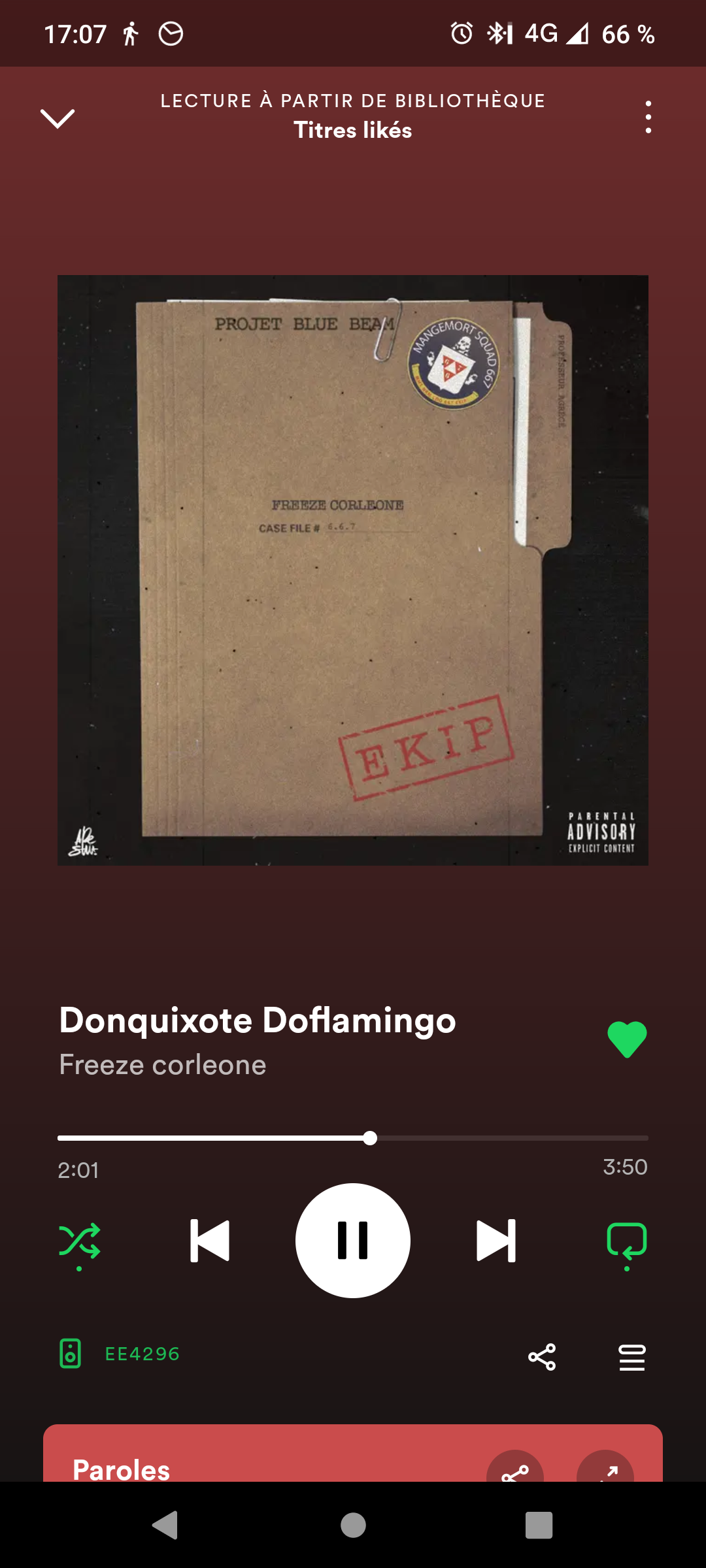Screen dimensions: 706x1568
Task: Open the EE4296 device picker
Action: coord(120,1354)
